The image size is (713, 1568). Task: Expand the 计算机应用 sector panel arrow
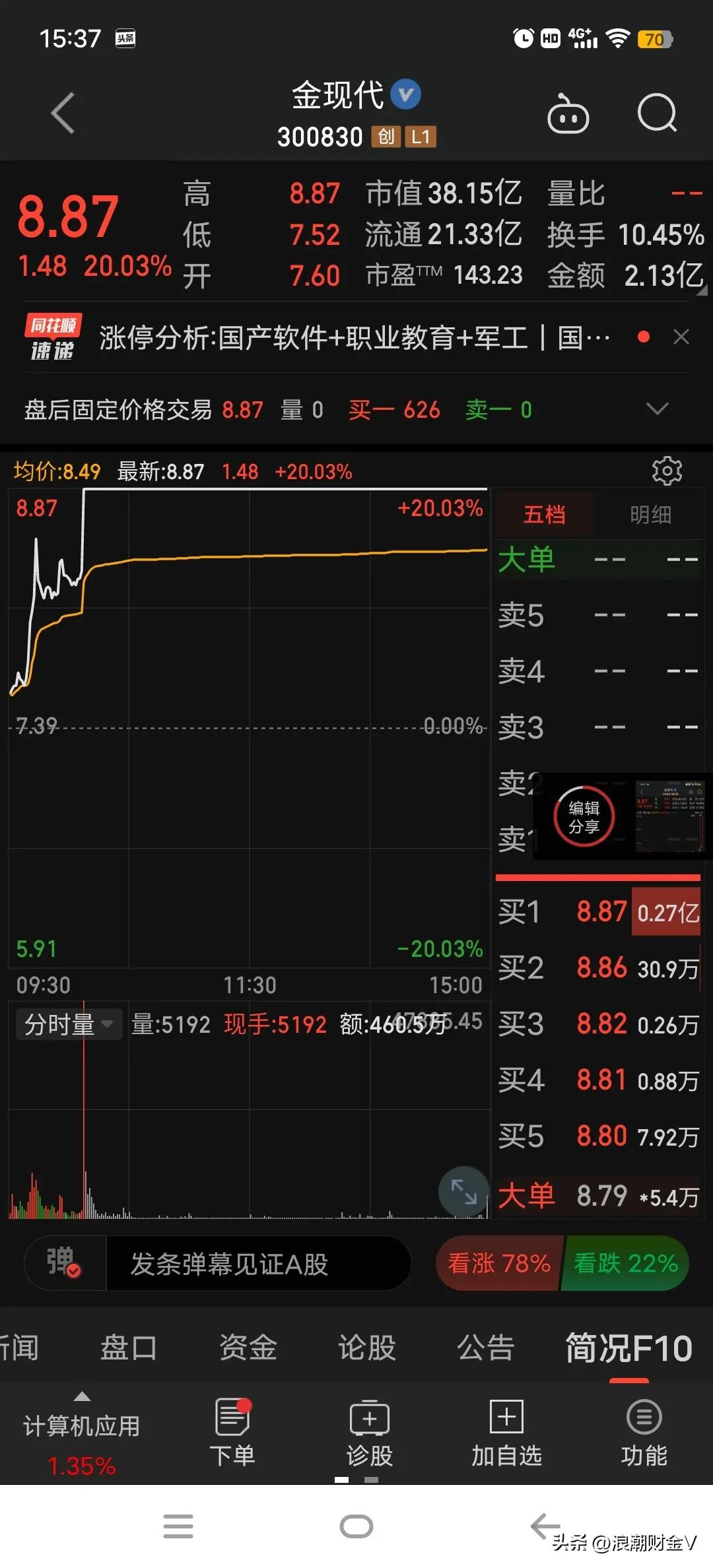(x=81, y=1396)
